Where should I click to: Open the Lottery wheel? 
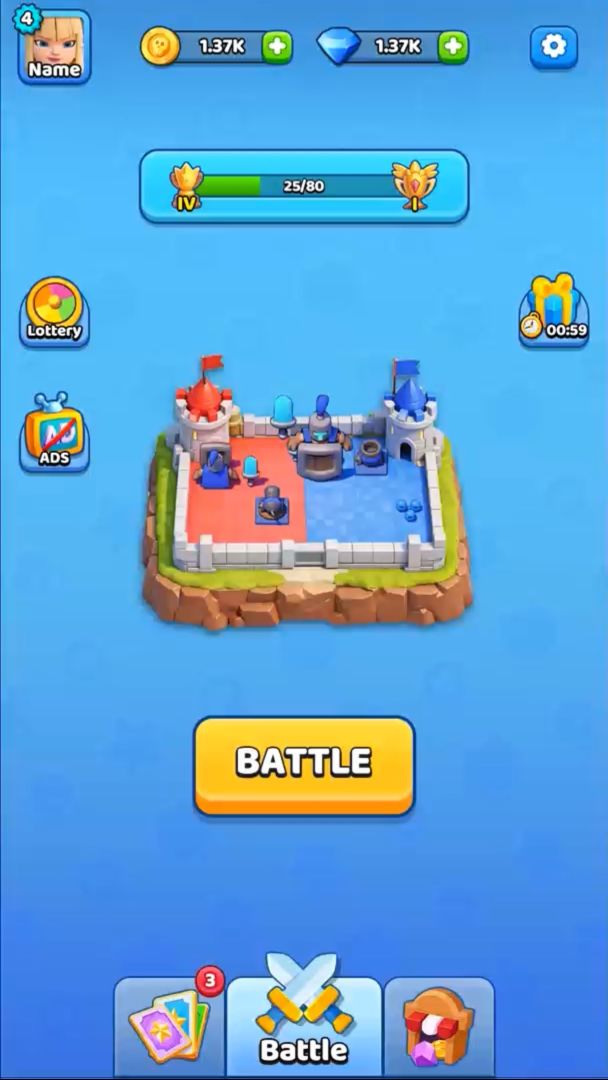(x=54, y=311)
